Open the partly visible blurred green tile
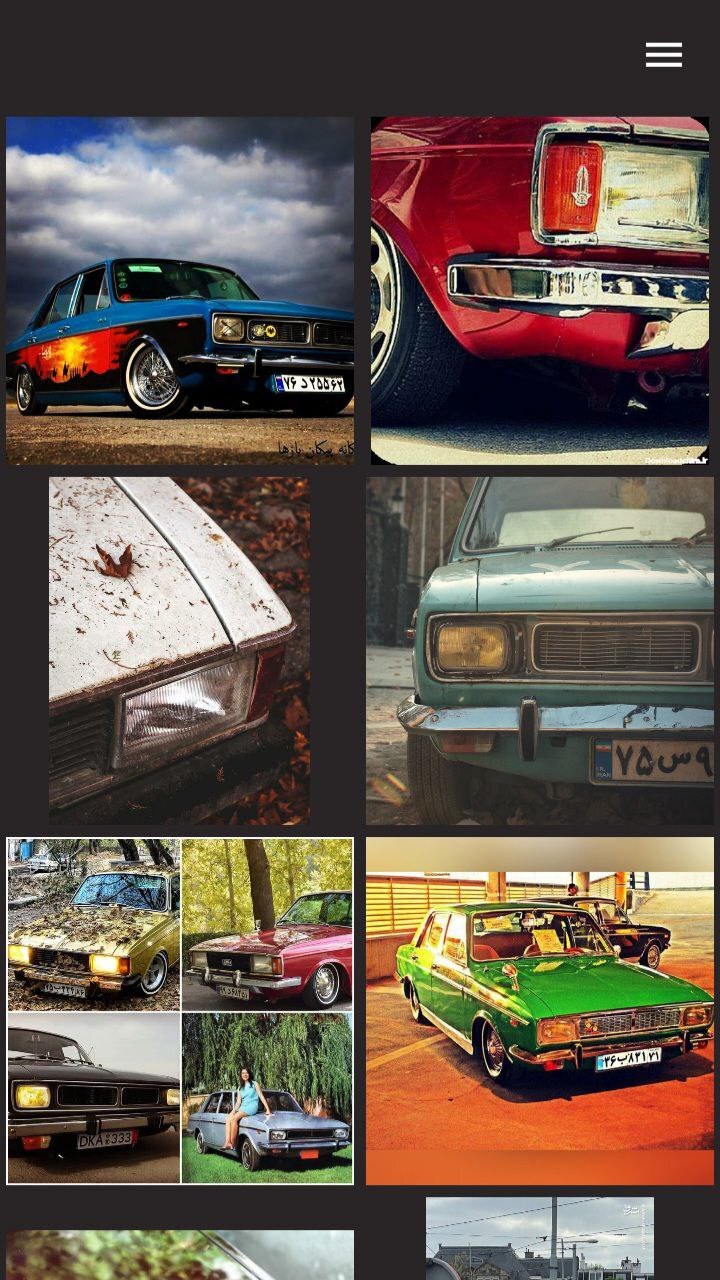This screenshot has height=1280, width=720. (180, 1255)
